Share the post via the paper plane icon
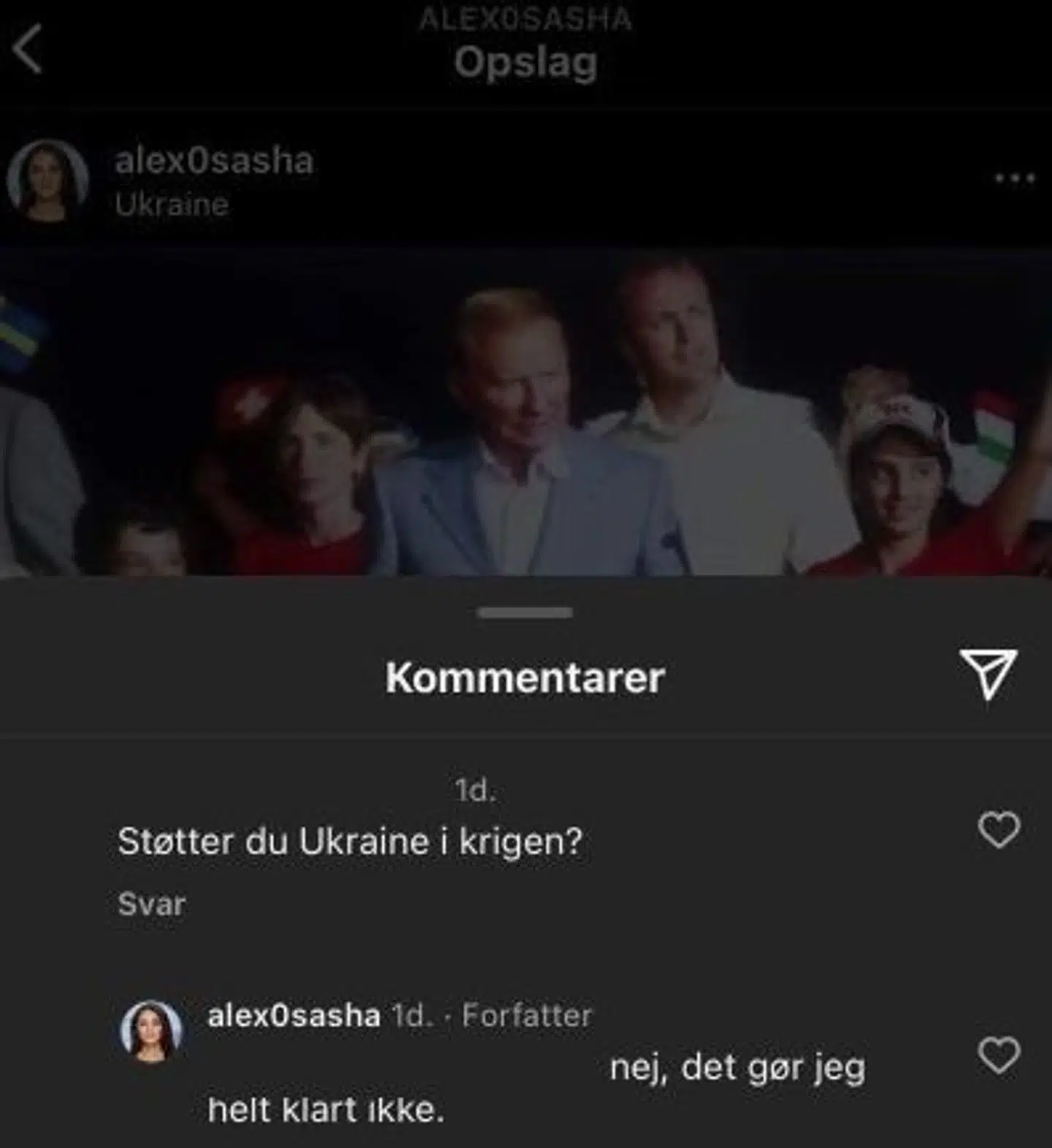The image size is (1052, 1148). pyautogui.click(x=988, y=674)
